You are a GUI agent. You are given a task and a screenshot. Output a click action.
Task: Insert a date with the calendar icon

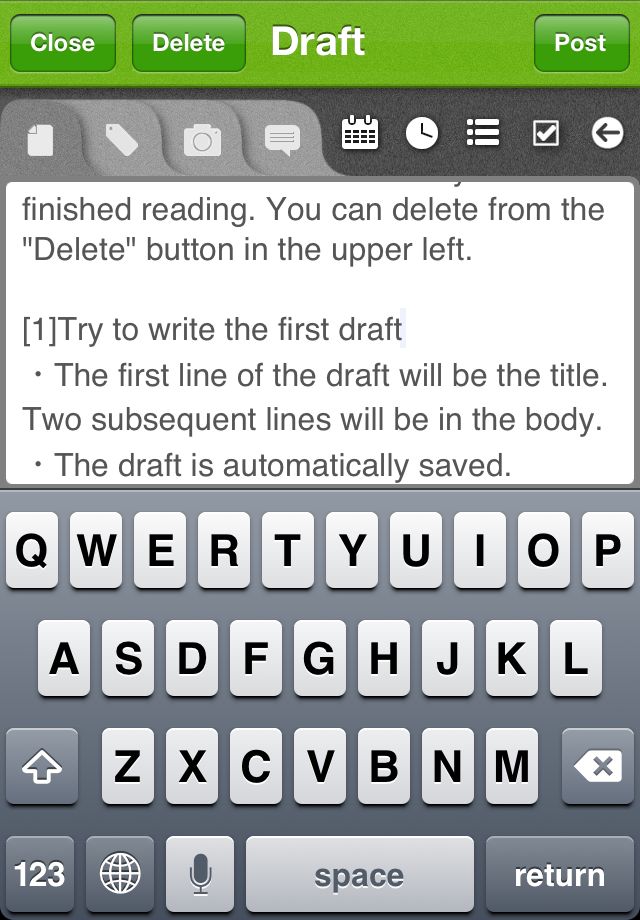360,133
